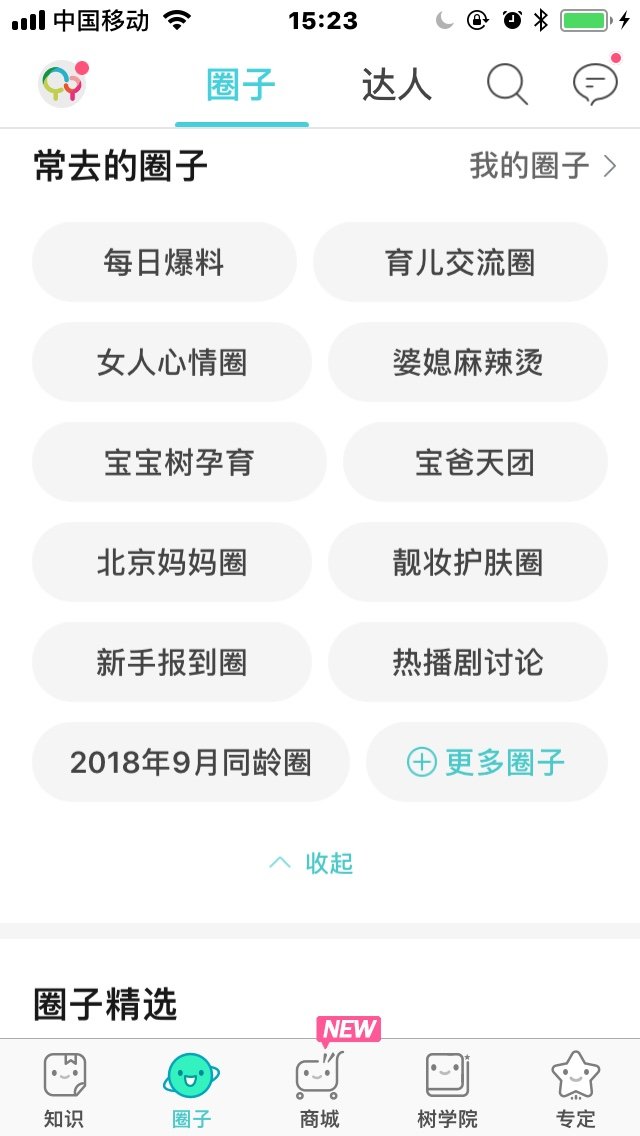Open the 每日爆料 circle
This screenshot has height=1136, width=640.
[x=164, y=262]
